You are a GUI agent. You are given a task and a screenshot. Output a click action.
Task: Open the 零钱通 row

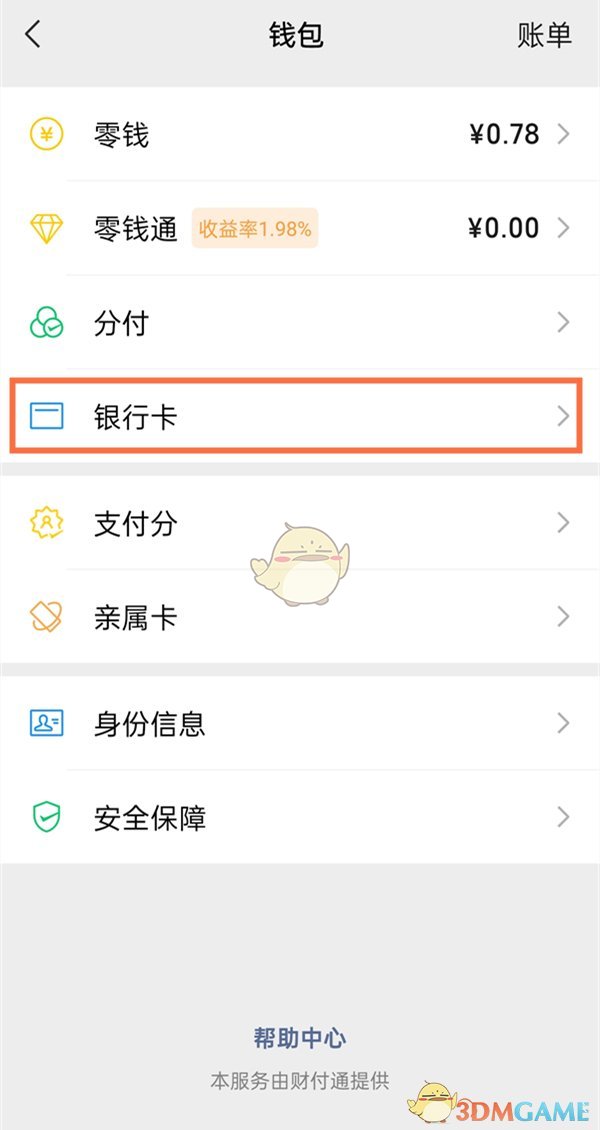tap(300, 228)
